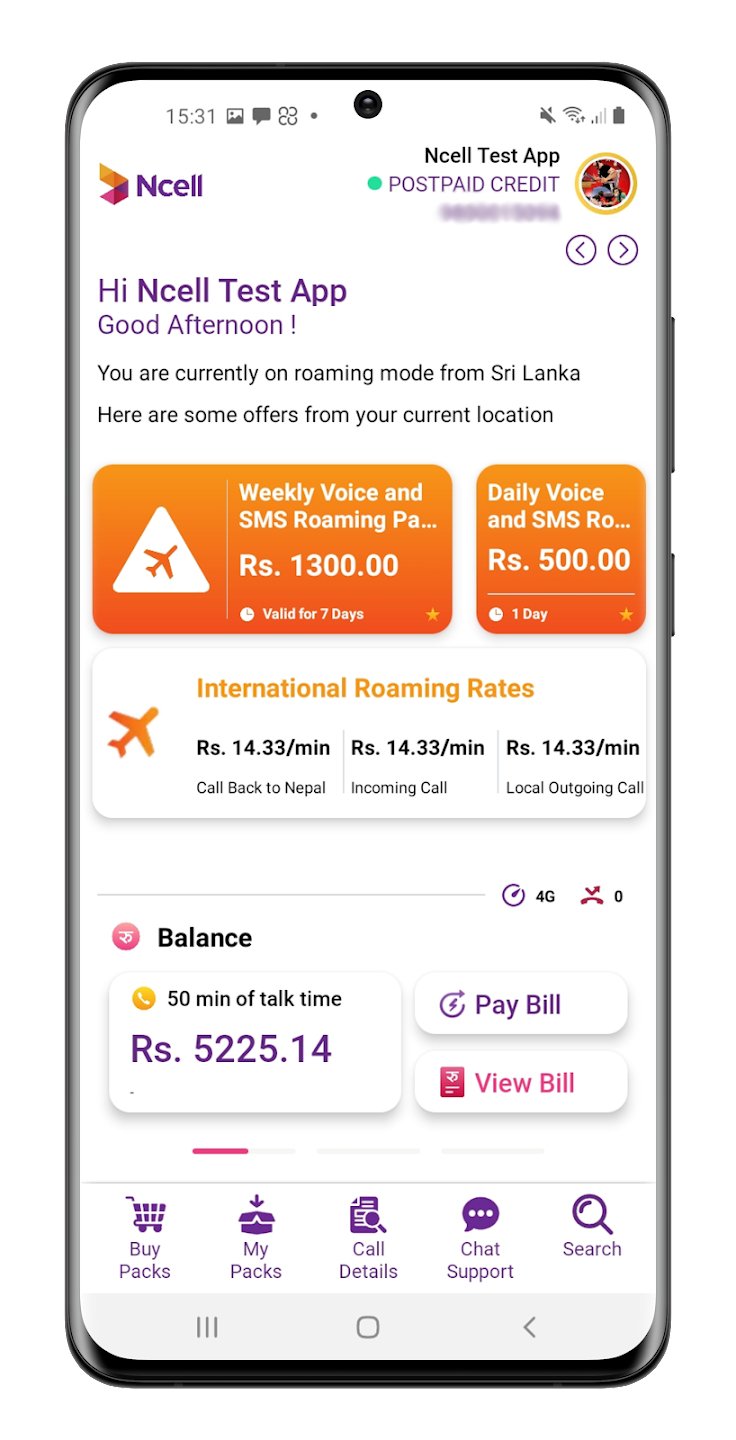Tap the 4G data usage gauge icon
This screenshot has height=1440, width=736.
(513, 895)
